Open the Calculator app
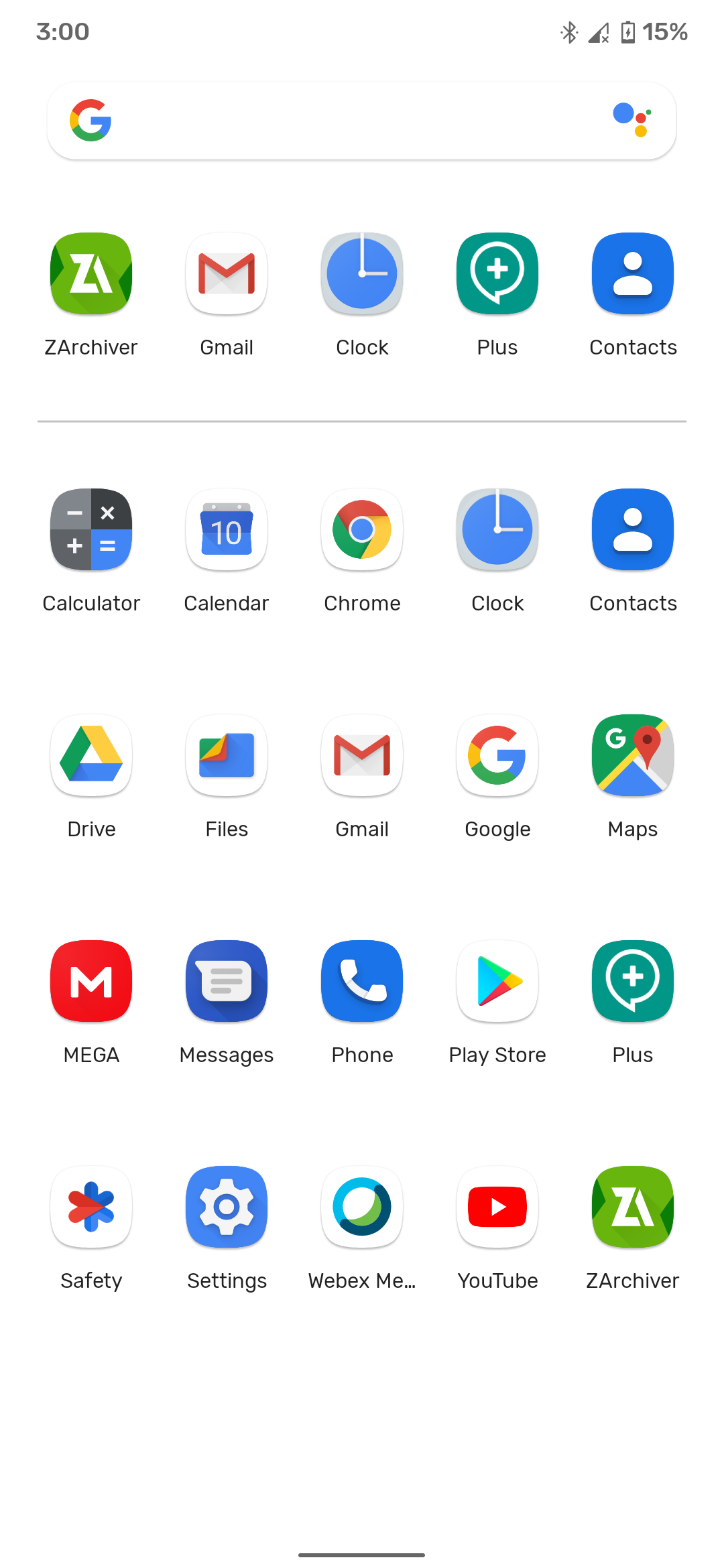Viewport: 724px width, 1568px height. (91, 529)
